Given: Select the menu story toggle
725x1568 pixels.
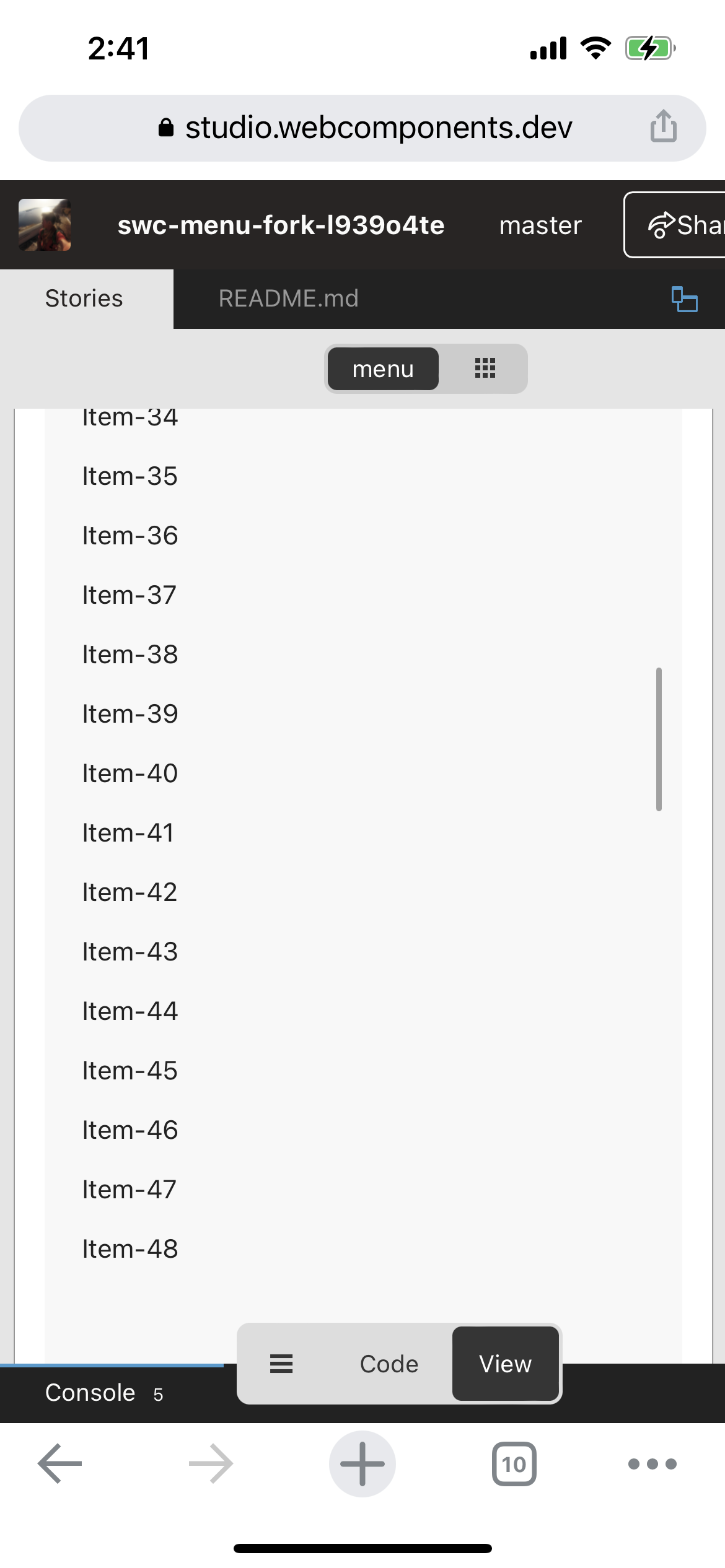Looking at the screenshot, I should [x=382, y=368].
